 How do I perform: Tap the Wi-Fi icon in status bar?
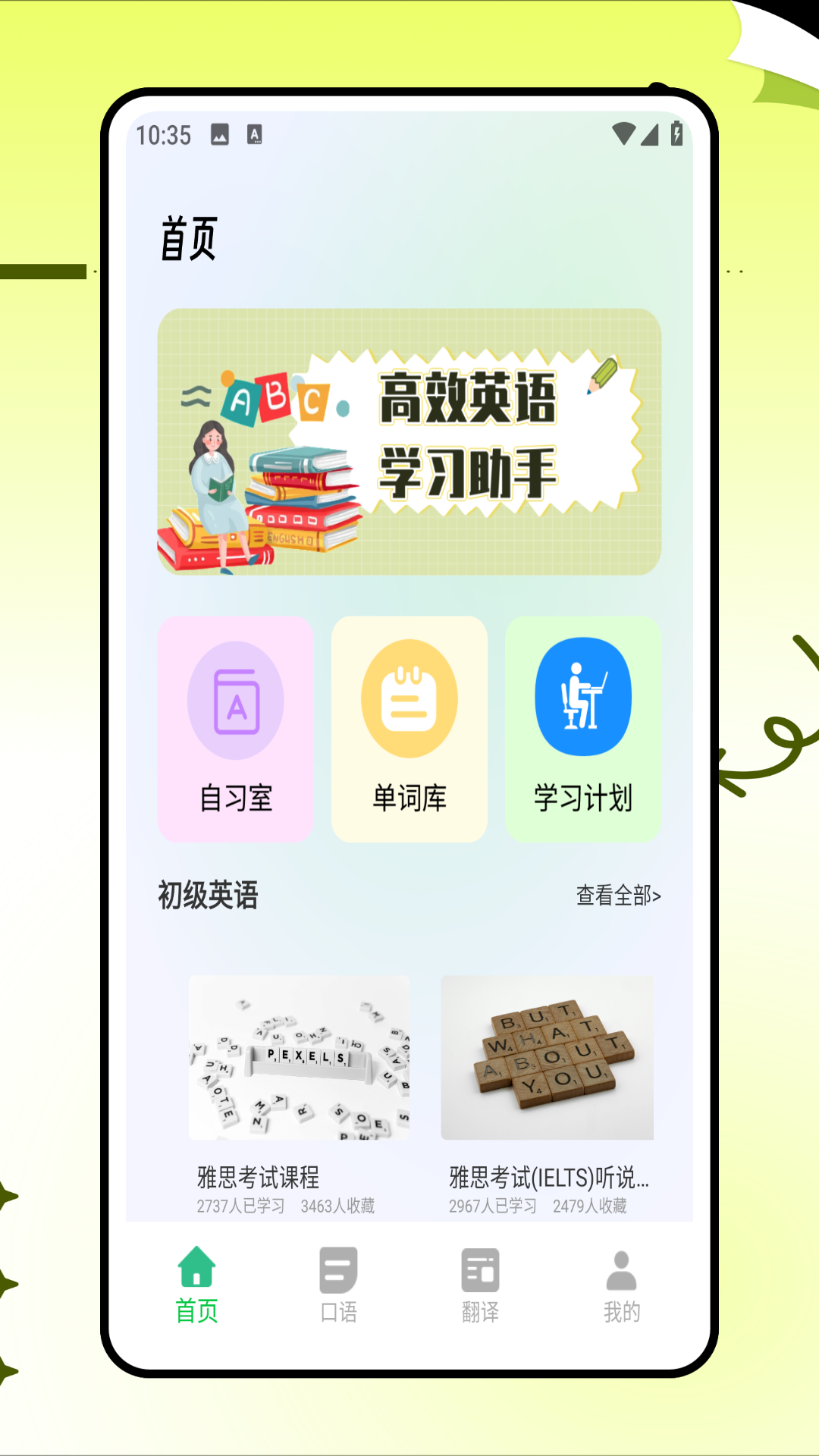pos(623,134)
